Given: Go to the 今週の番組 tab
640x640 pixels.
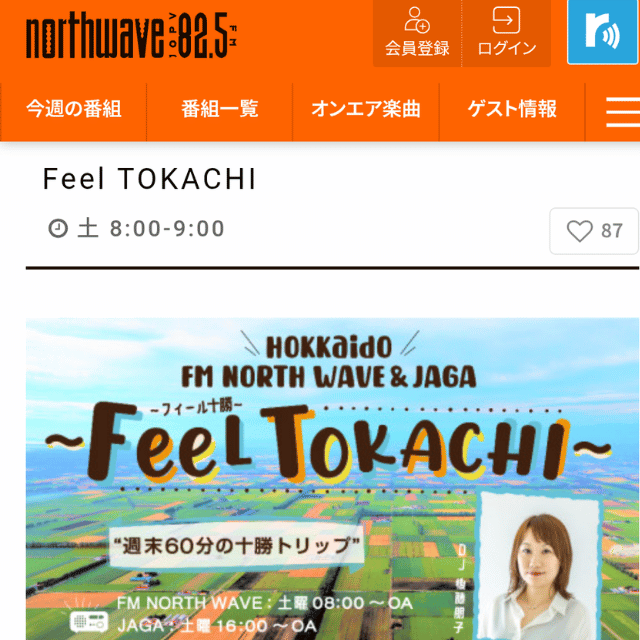Looking at the screenshot, I should 74,110.
